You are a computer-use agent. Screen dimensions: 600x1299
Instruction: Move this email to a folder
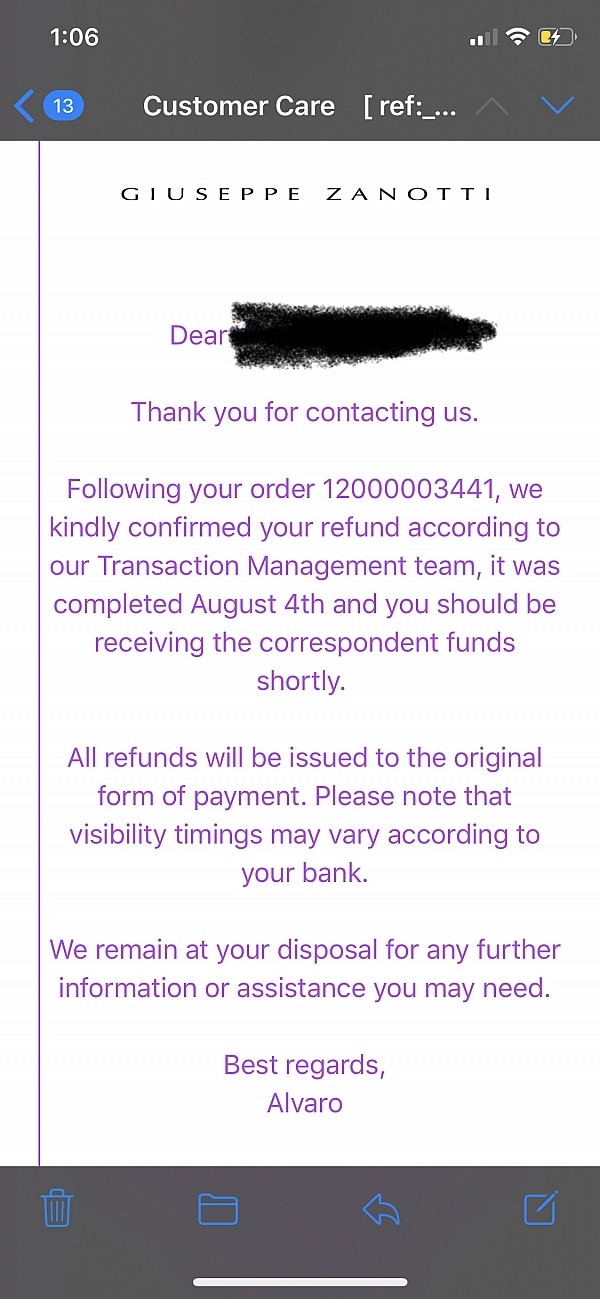point(218,1210)
